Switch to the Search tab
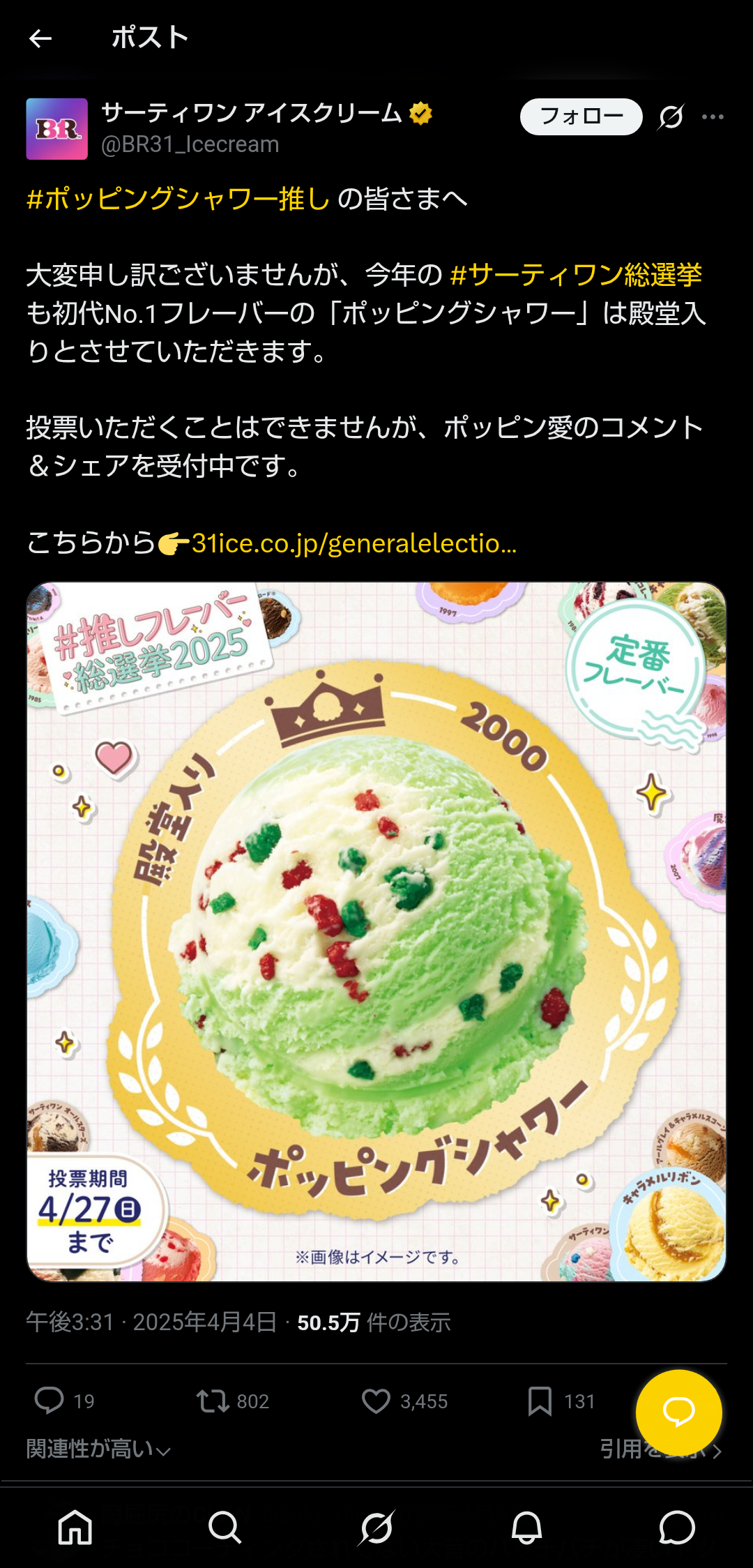Screen dimensions: 753x1568 (x=225, y=1528)
